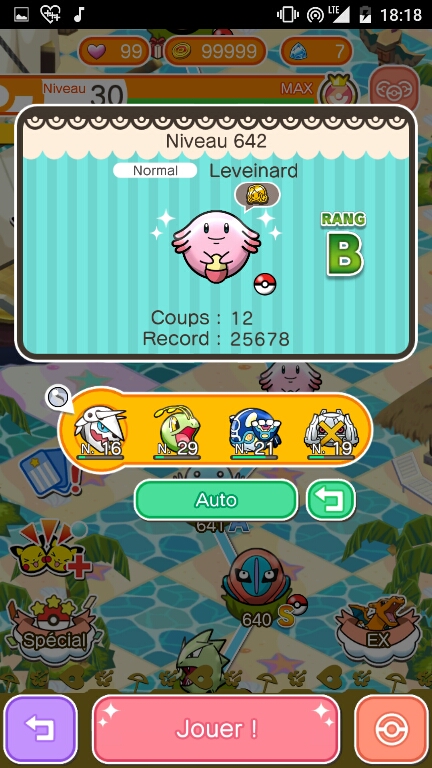The image size is (432, 768).
Task: Change the support Pokémon at level 19
Action: tap(331, 431)
